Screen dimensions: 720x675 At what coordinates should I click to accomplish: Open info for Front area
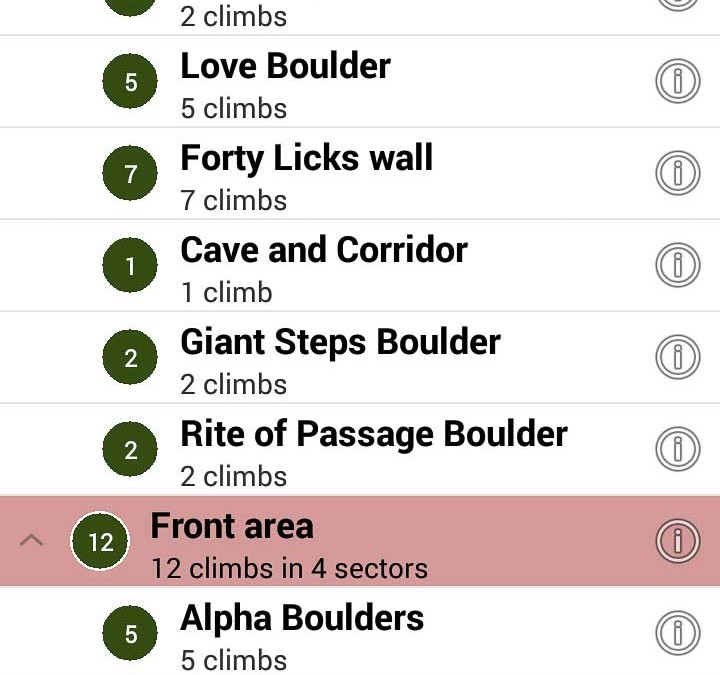tap(677, 541)
